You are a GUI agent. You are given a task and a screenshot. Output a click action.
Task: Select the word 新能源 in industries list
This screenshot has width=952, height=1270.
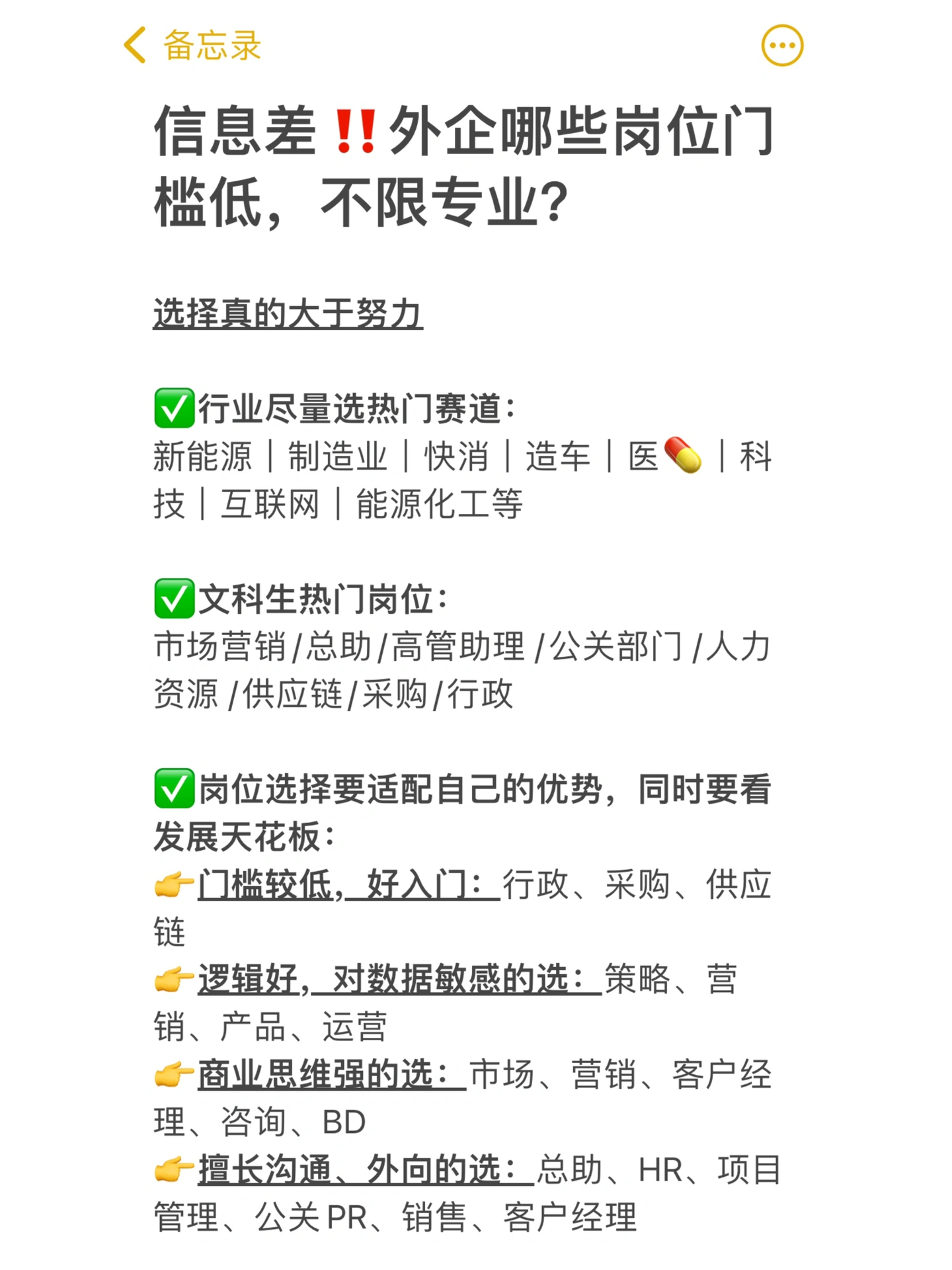click(198, 456)
